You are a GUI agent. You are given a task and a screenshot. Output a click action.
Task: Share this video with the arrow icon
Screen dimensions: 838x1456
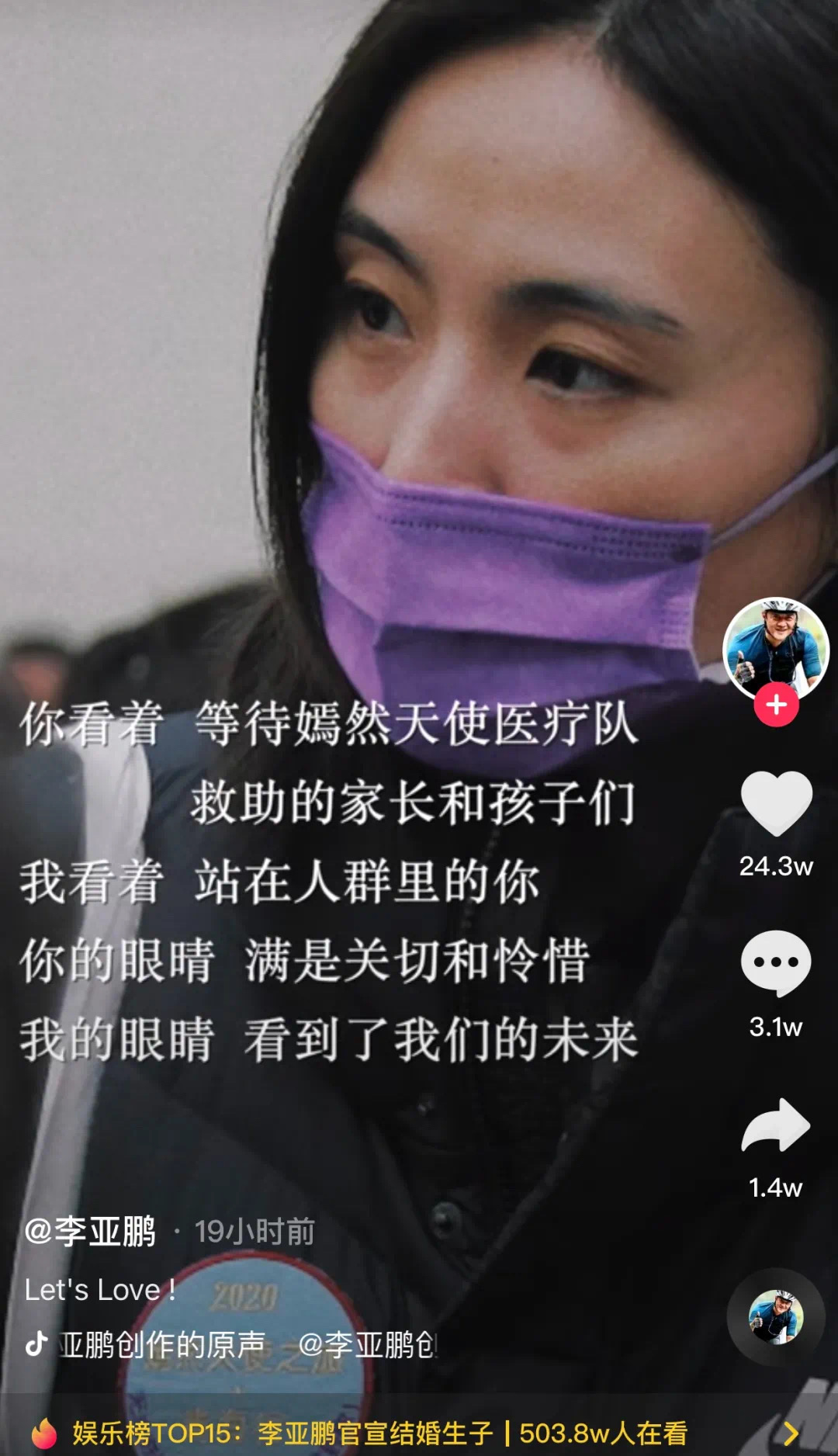click(776, 1125)
